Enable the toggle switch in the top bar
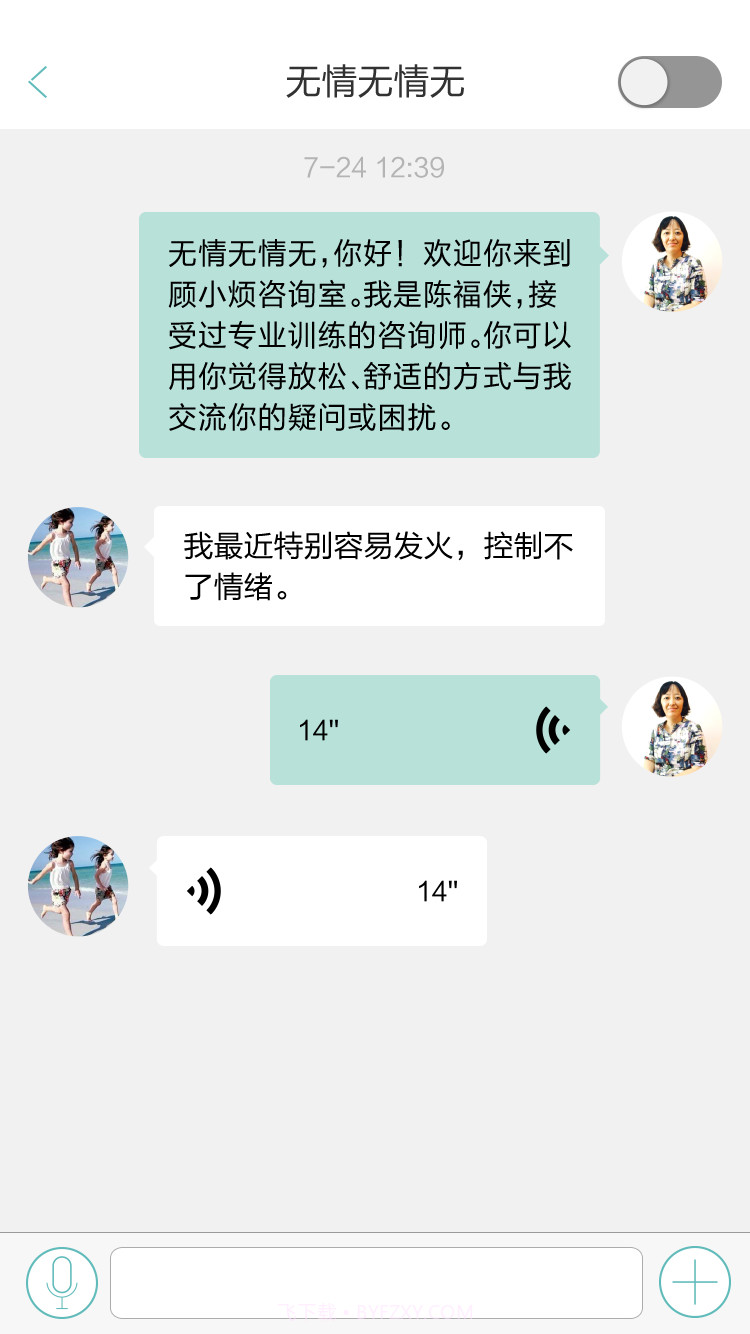Screen dimensions: 750x1334 (x=668, y=82)
